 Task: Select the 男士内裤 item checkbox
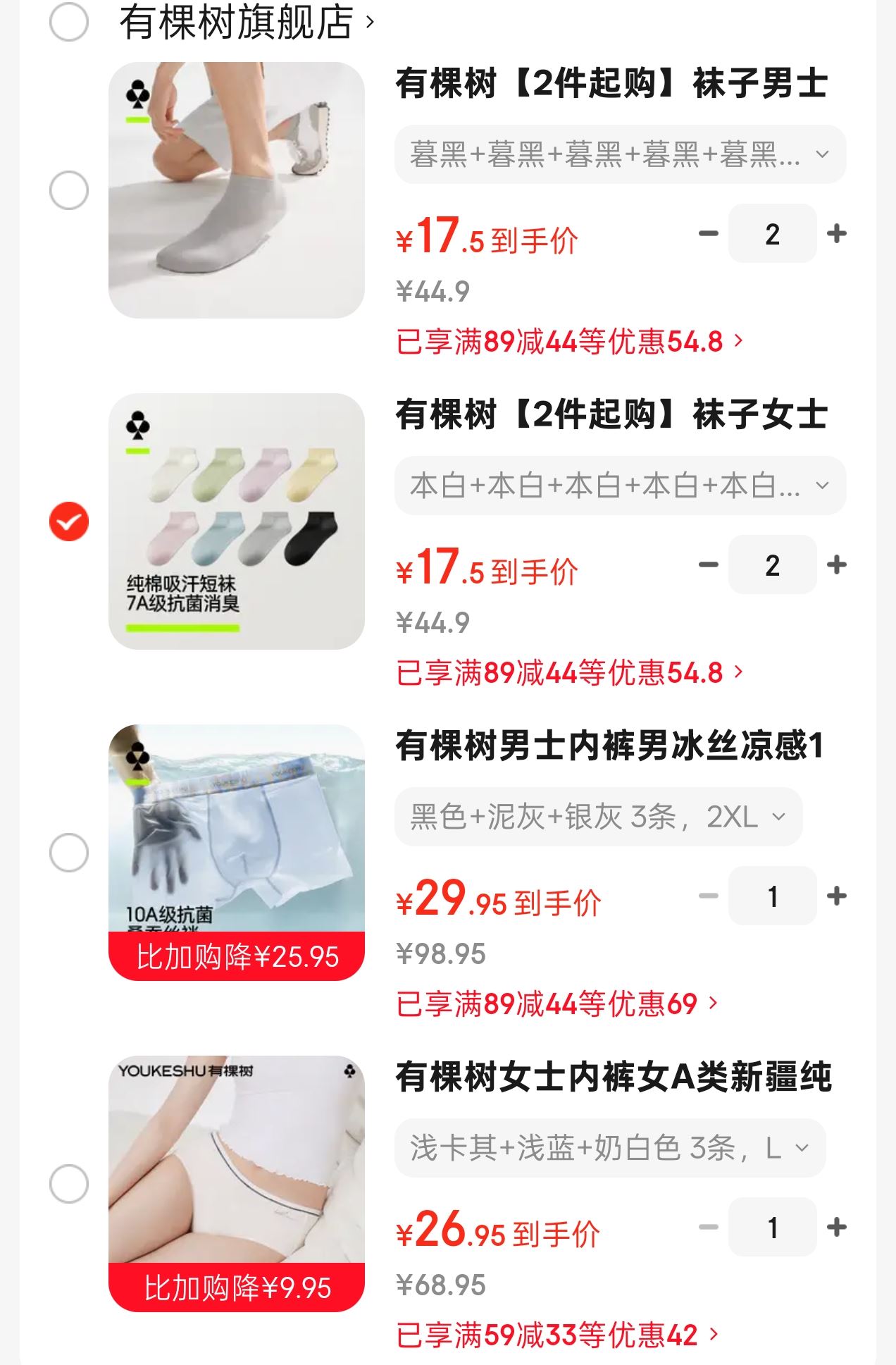click(69, 853)
